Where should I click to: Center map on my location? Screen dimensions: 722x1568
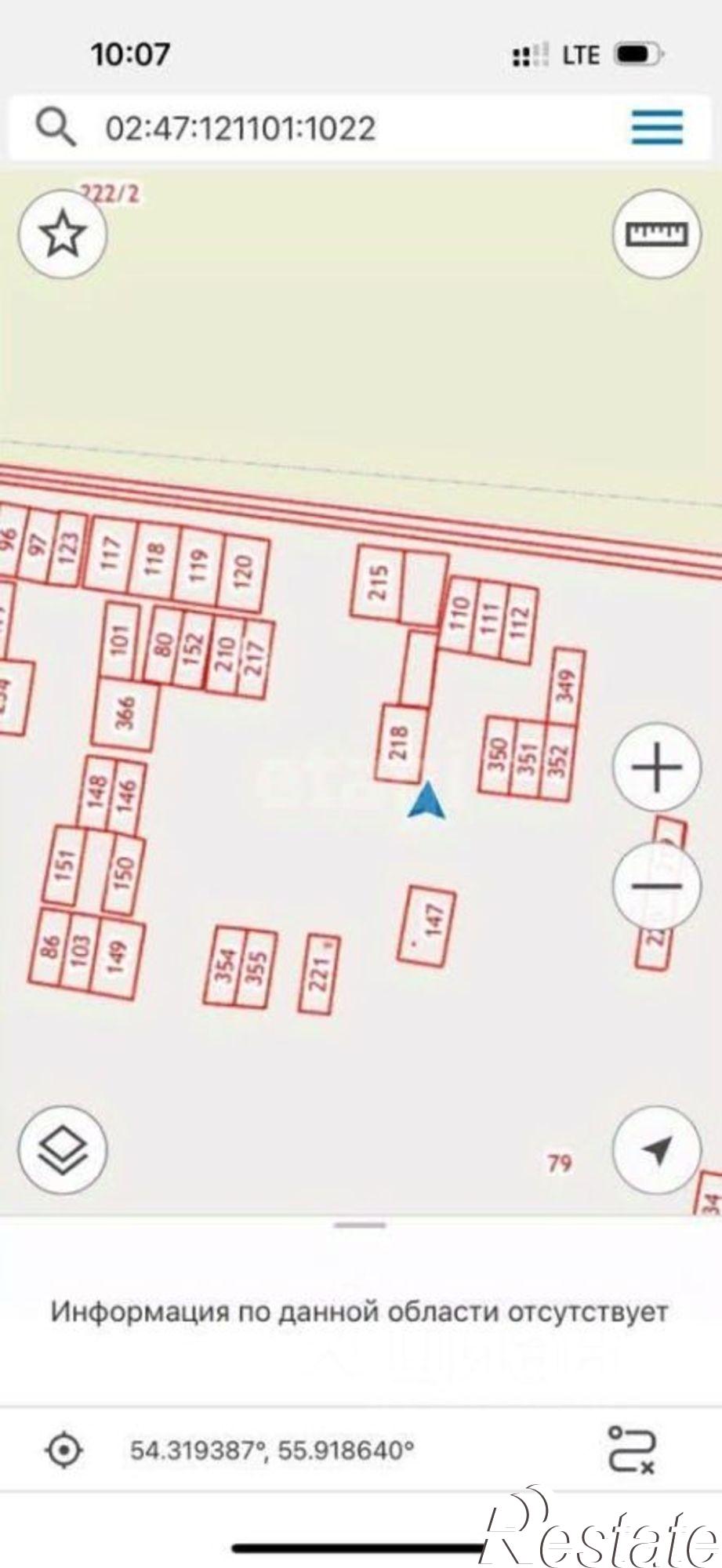[x=656, y=1150]
